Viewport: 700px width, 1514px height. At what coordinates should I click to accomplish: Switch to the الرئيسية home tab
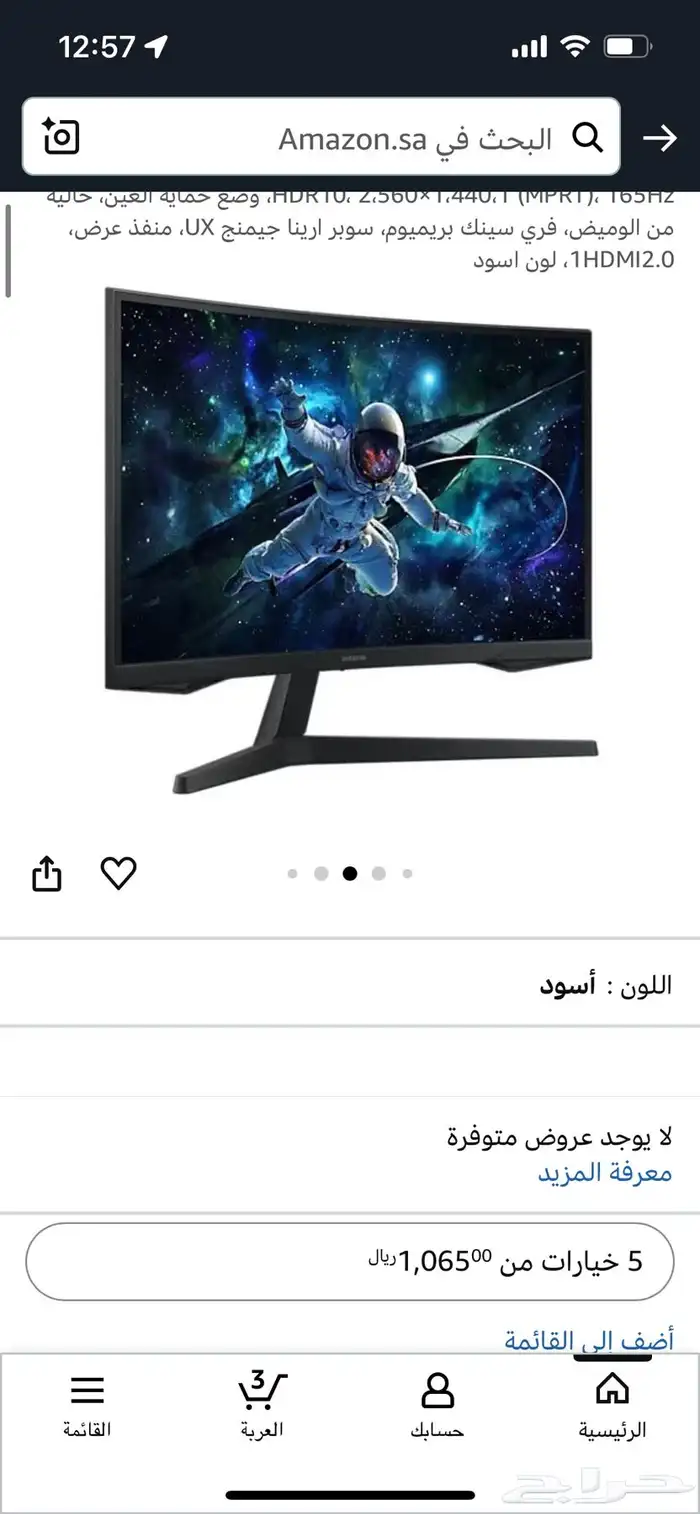pos(612,1405)
